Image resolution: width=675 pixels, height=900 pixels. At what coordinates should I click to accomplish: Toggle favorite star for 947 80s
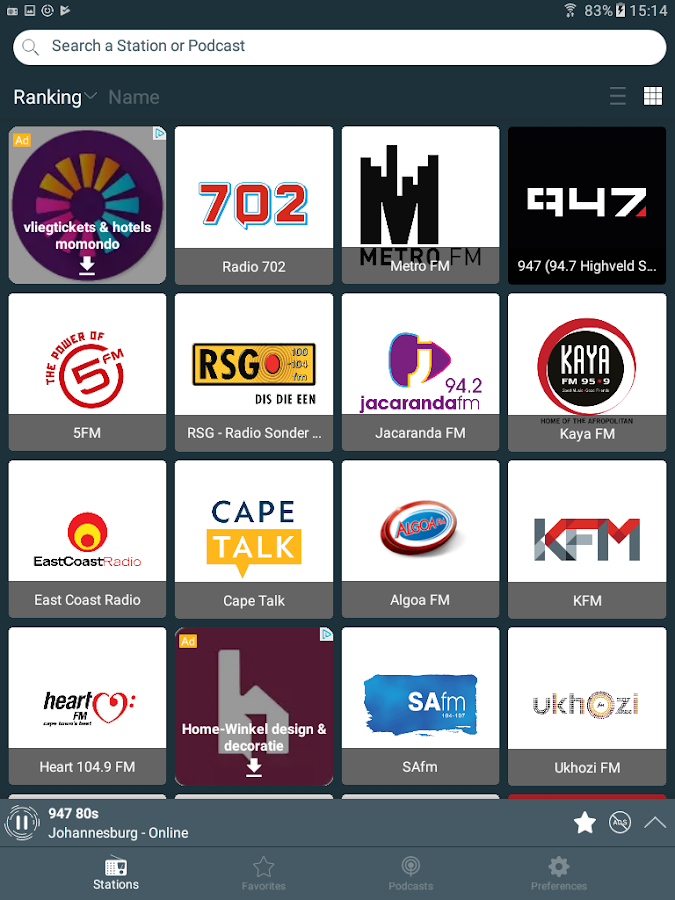(585, 823)
